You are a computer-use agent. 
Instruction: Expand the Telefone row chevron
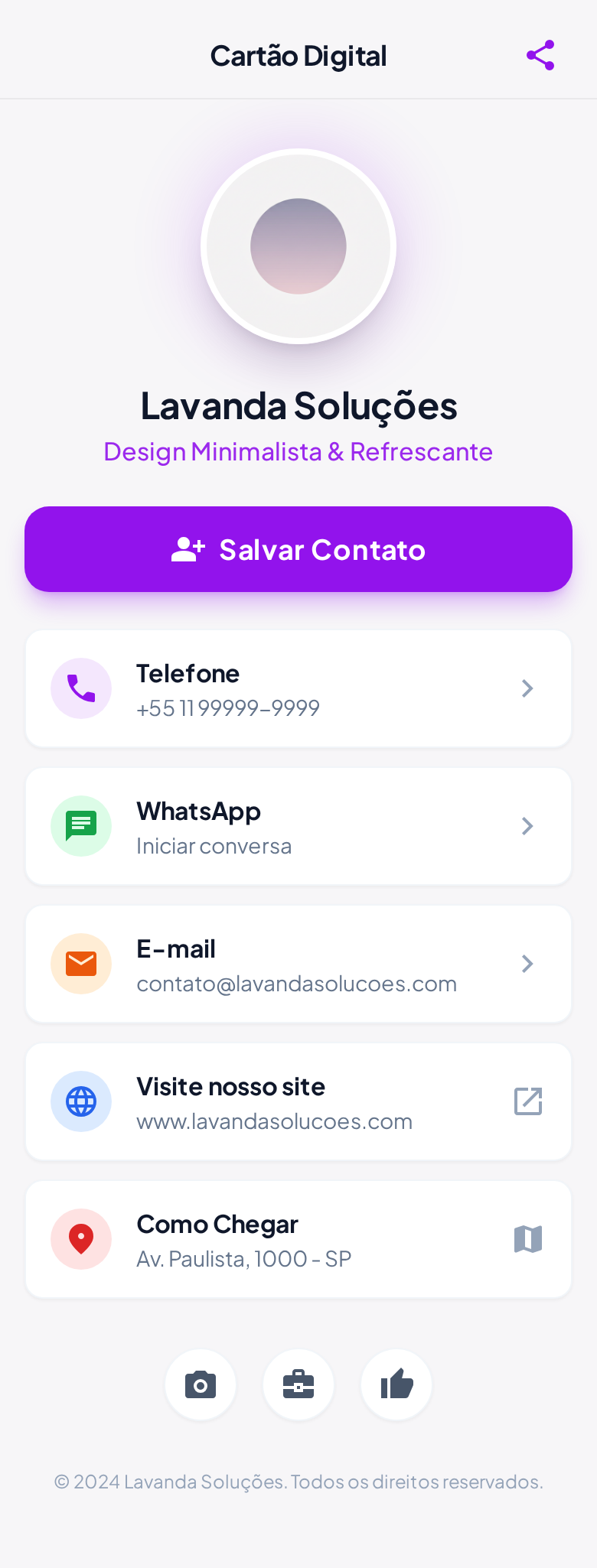point(527,688)
